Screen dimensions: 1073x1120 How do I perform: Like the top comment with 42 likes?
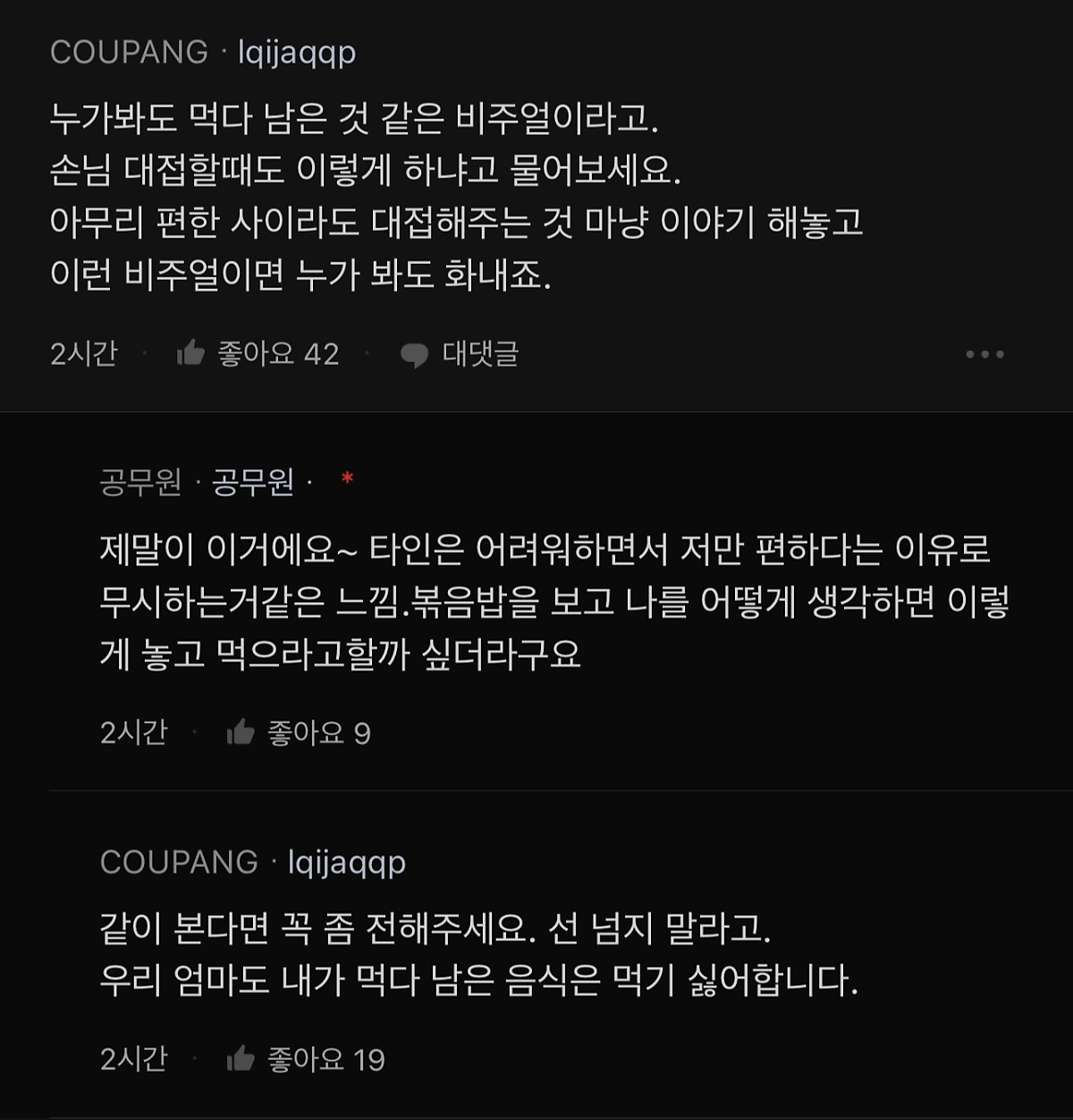[x=191, y=353]
